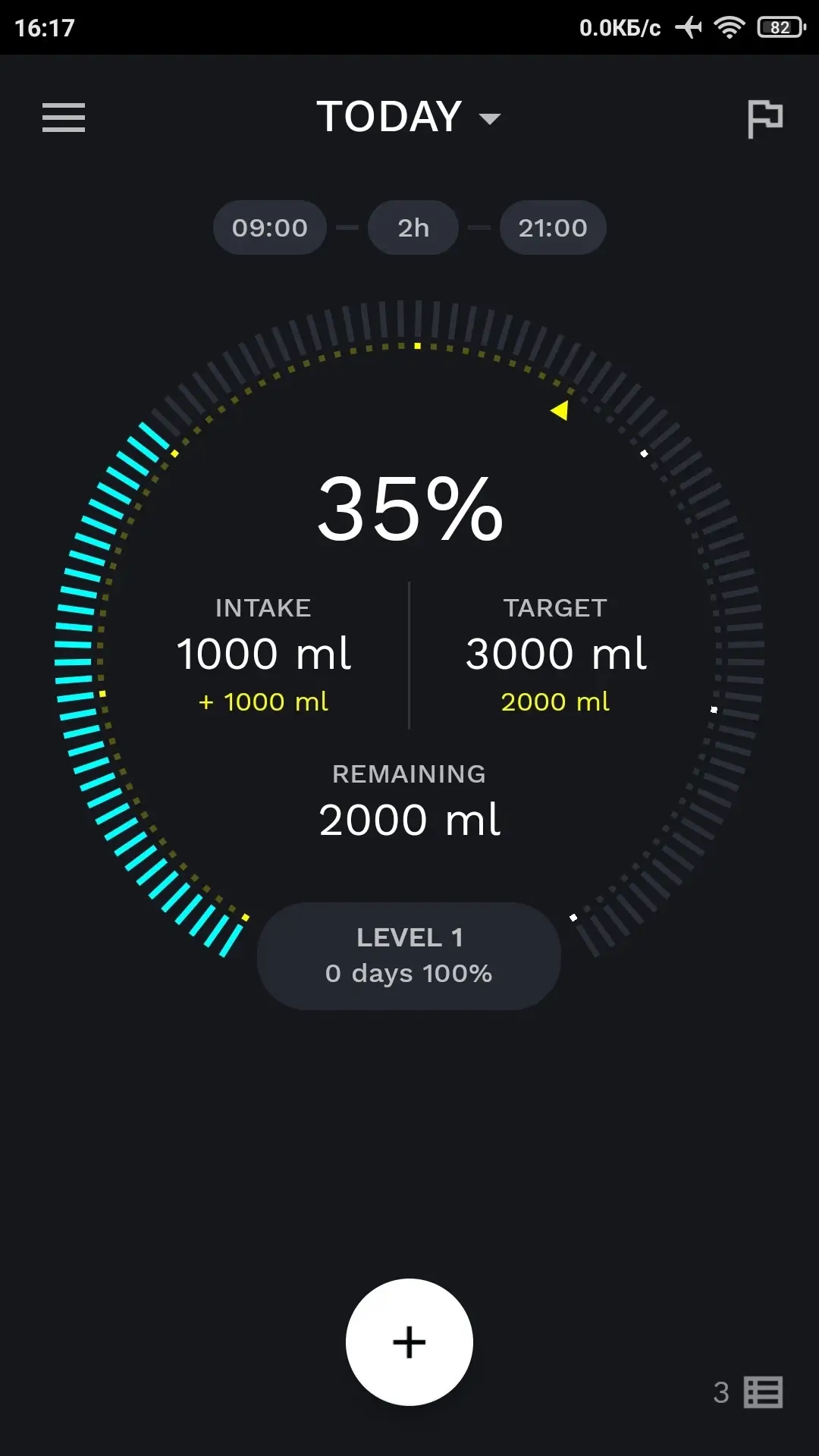The image size is (819, 1456).
Task: Change the 09:00 start time
Action: [x=270, y=227]
